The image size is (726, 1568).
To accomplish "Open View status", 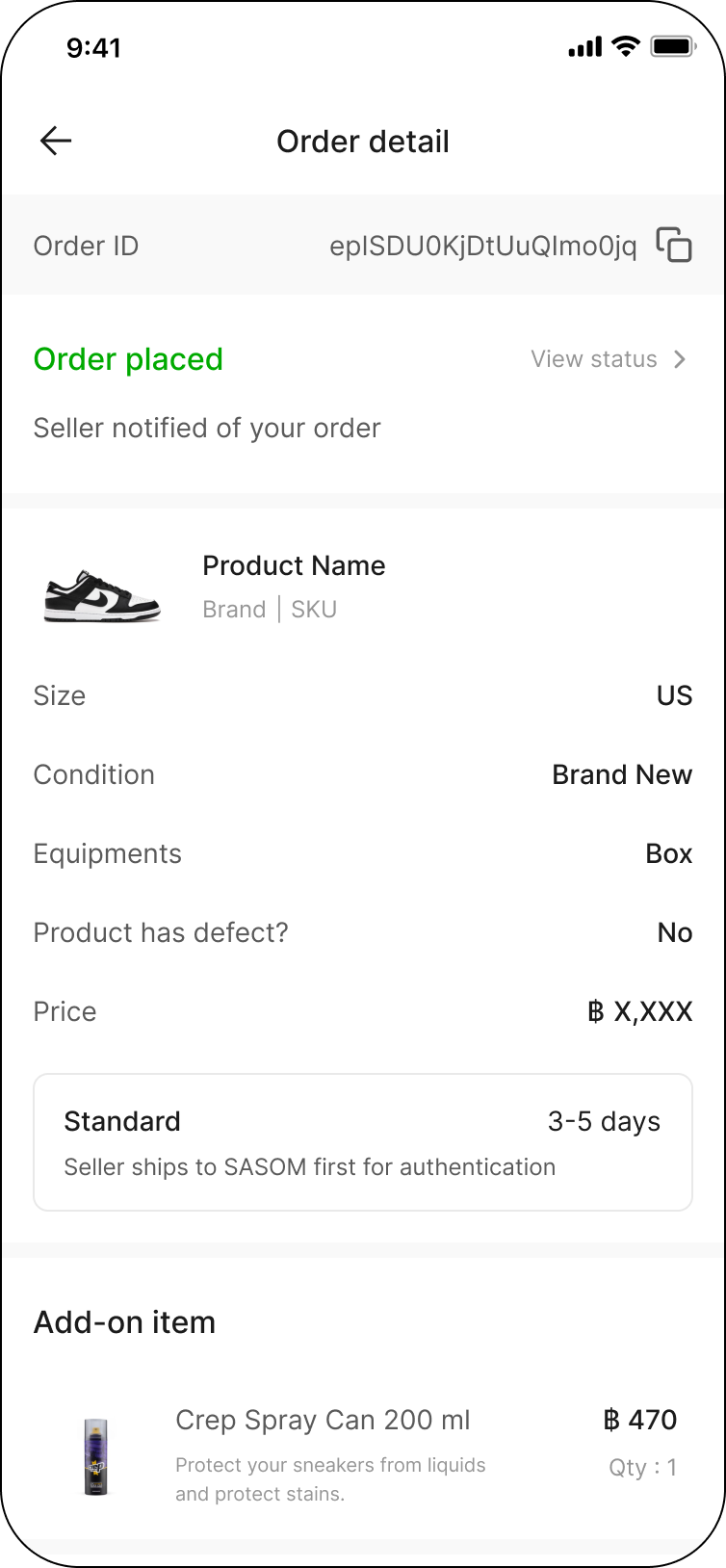I will click(x=593, y=358).
